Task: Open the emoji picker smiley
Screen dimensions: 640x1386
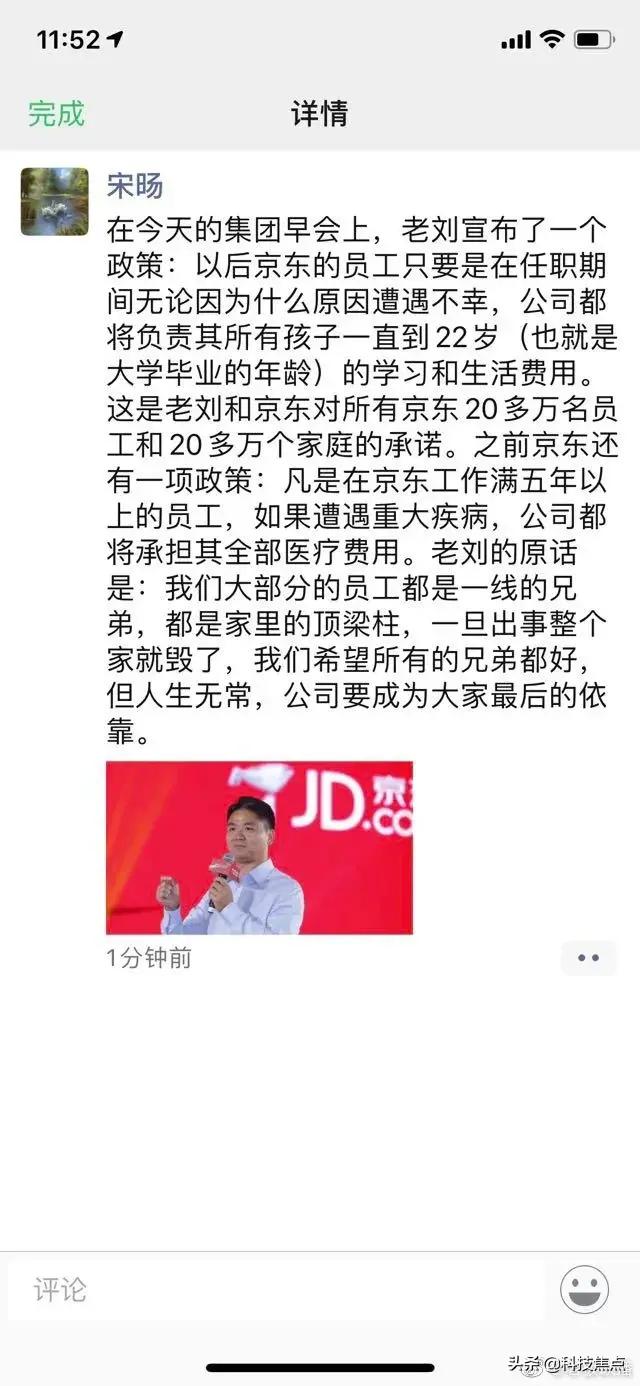Action: tap(585, 1290)
